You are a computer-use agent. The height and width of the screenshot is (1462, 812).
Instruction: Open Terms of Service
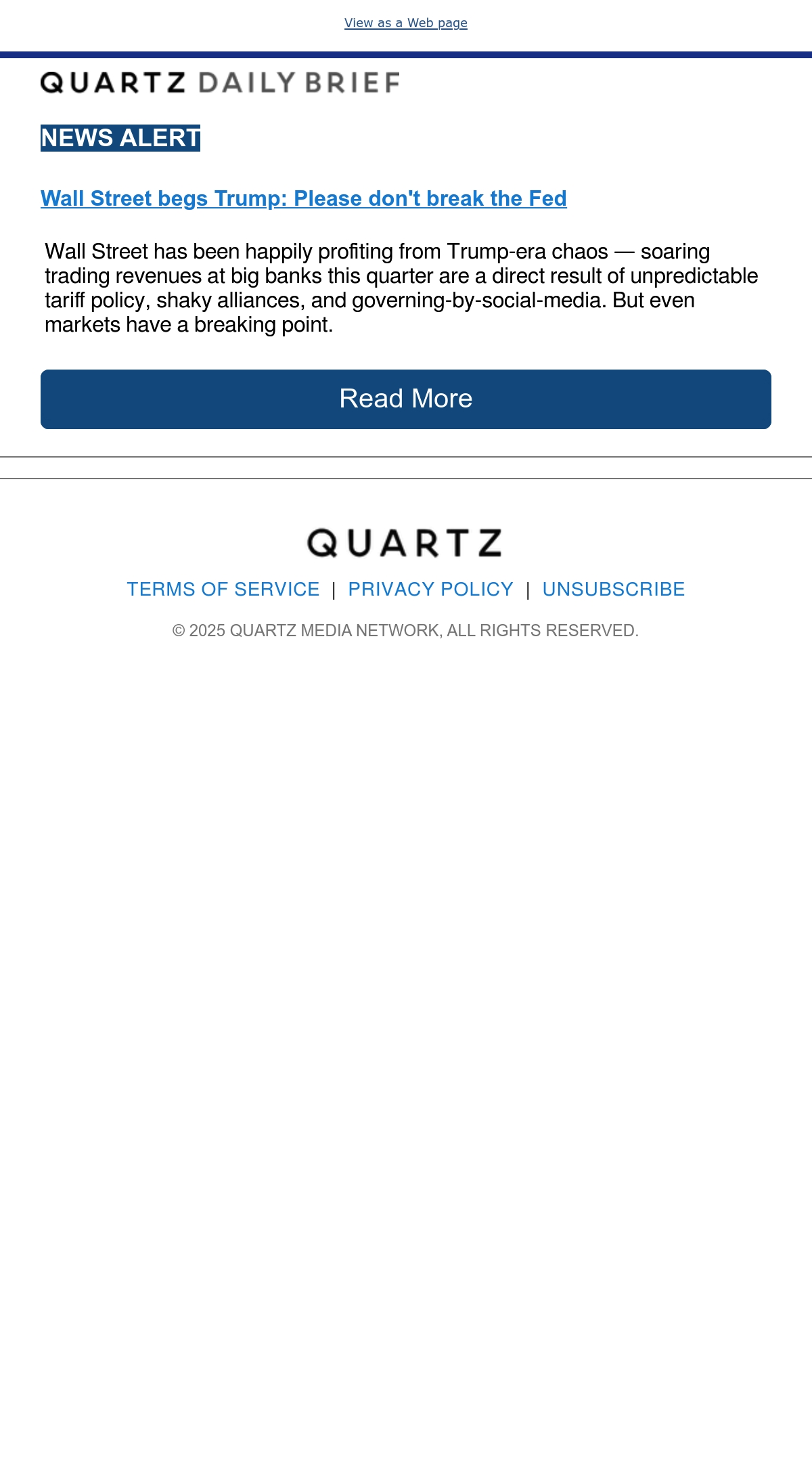pos(223,590)
